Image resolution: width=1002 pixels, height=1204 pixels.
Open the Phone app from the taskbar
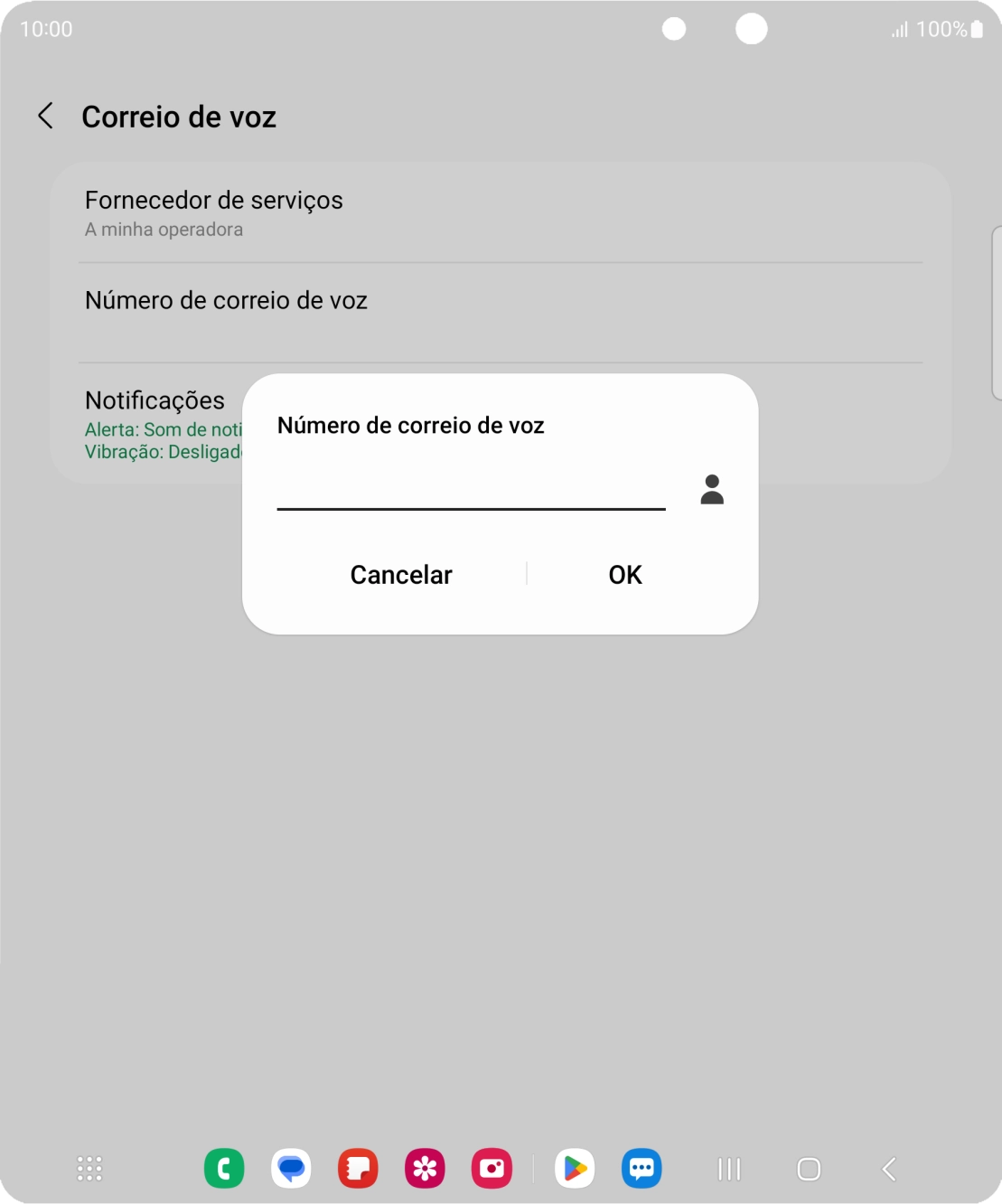[224, 1168]
